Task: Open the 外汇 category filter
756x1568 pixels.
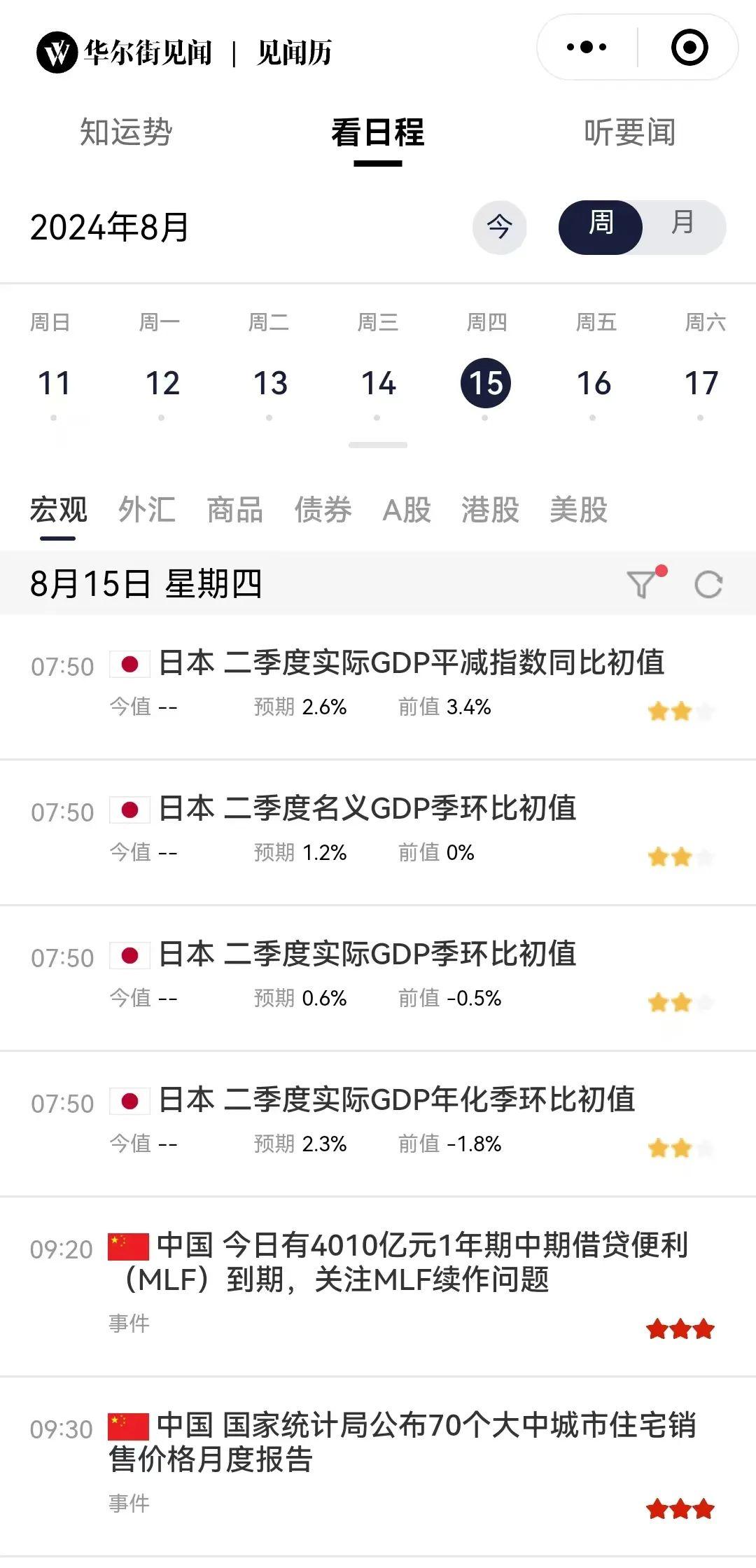Action: (146, 511)
